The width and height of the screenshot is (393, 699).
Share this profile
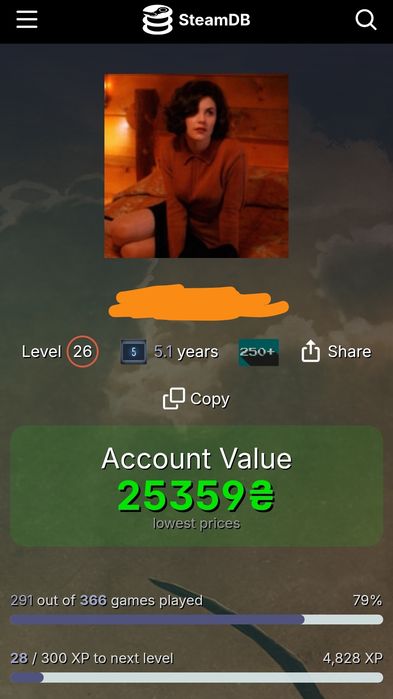coord(336,352)
